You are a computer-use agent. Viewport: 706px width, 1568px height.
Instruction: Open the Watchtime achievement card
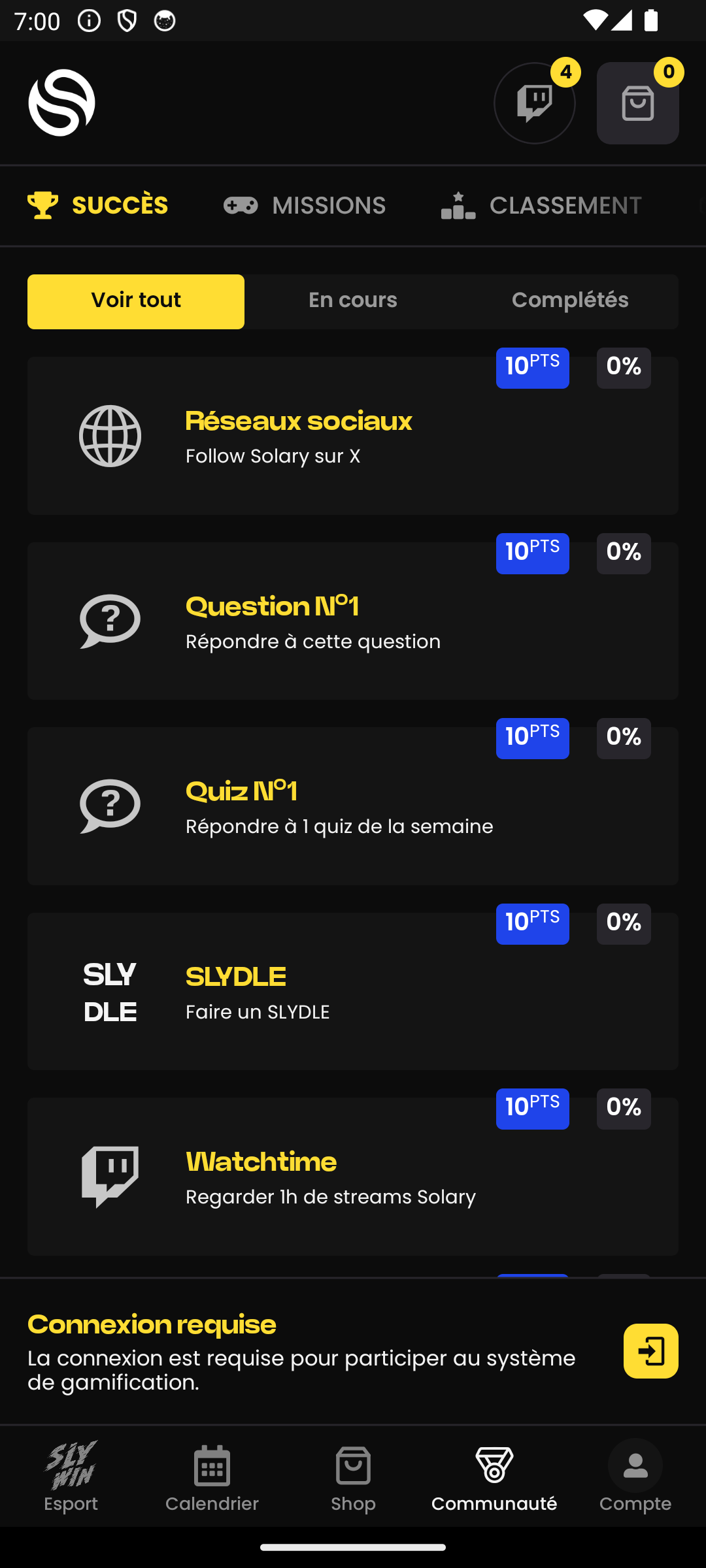[353, 1176]
